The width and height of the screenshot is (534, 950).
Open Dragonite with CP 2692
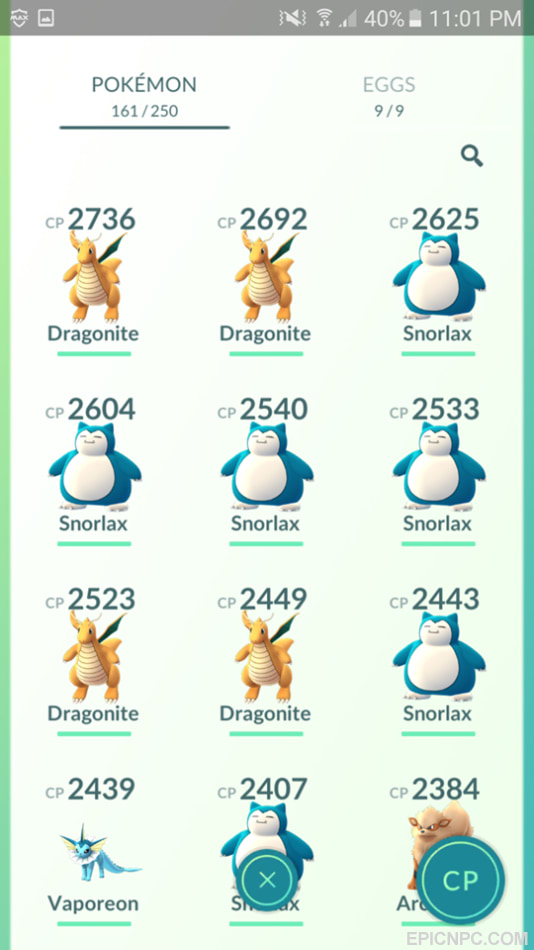[265, 281]
